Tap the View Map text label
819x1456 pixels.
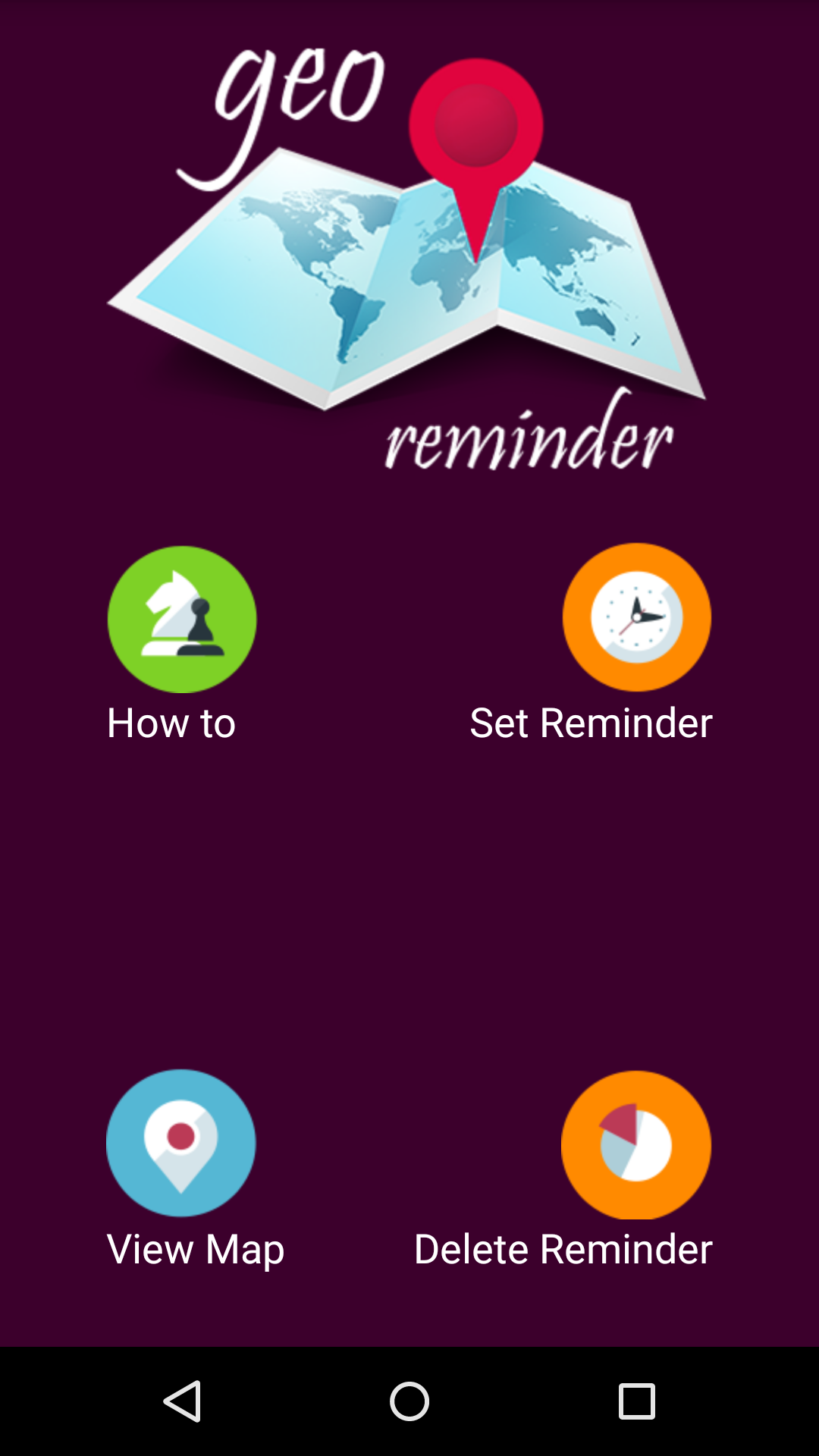pyautogui.click(x=195, y=1248)
